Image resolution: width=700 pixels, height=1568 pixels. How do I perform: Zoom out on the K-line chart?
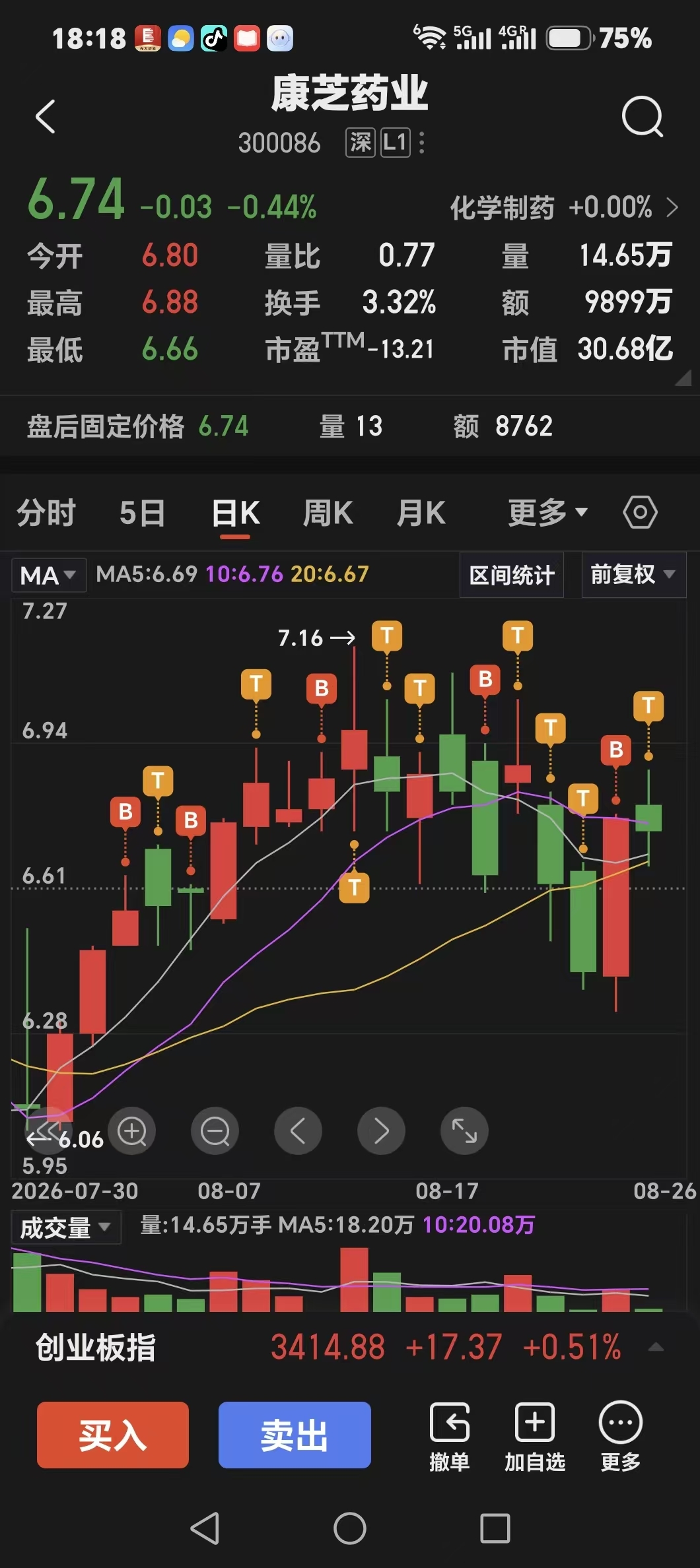(x=215, y=1131)
